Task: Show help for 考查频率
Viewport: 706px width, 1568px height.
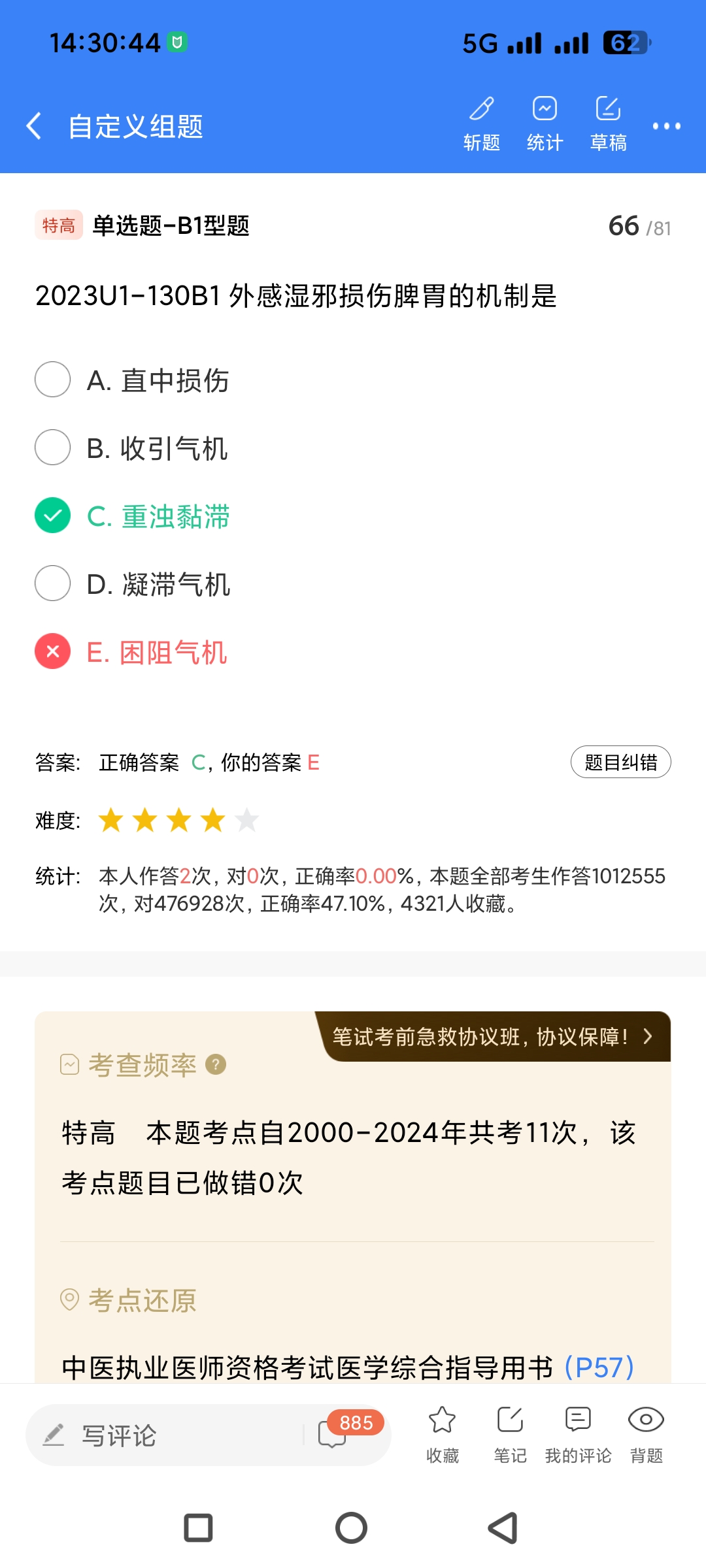Action: (x=216, y=1065)
